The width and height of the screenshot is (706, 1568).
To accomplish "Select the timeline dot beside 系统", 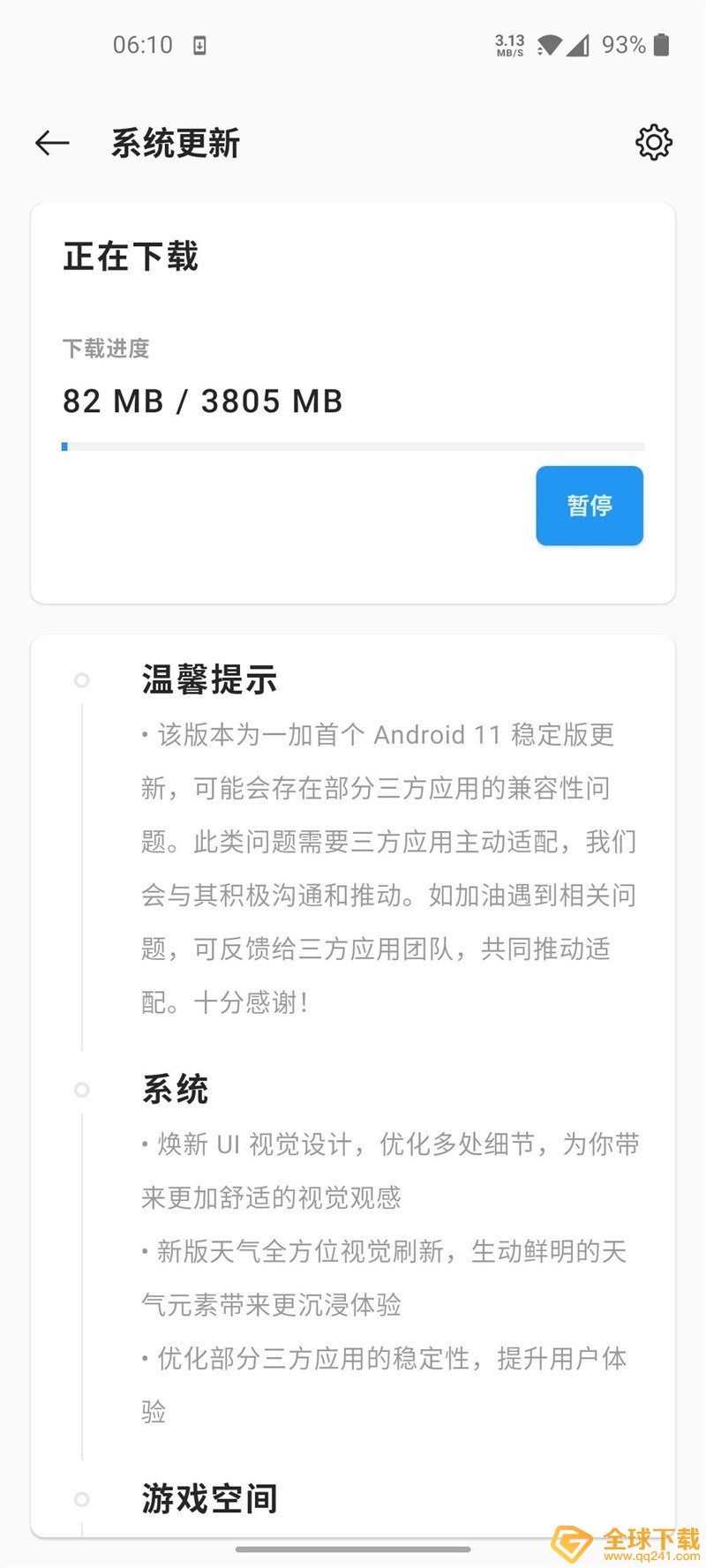I will coord(82,1091).
